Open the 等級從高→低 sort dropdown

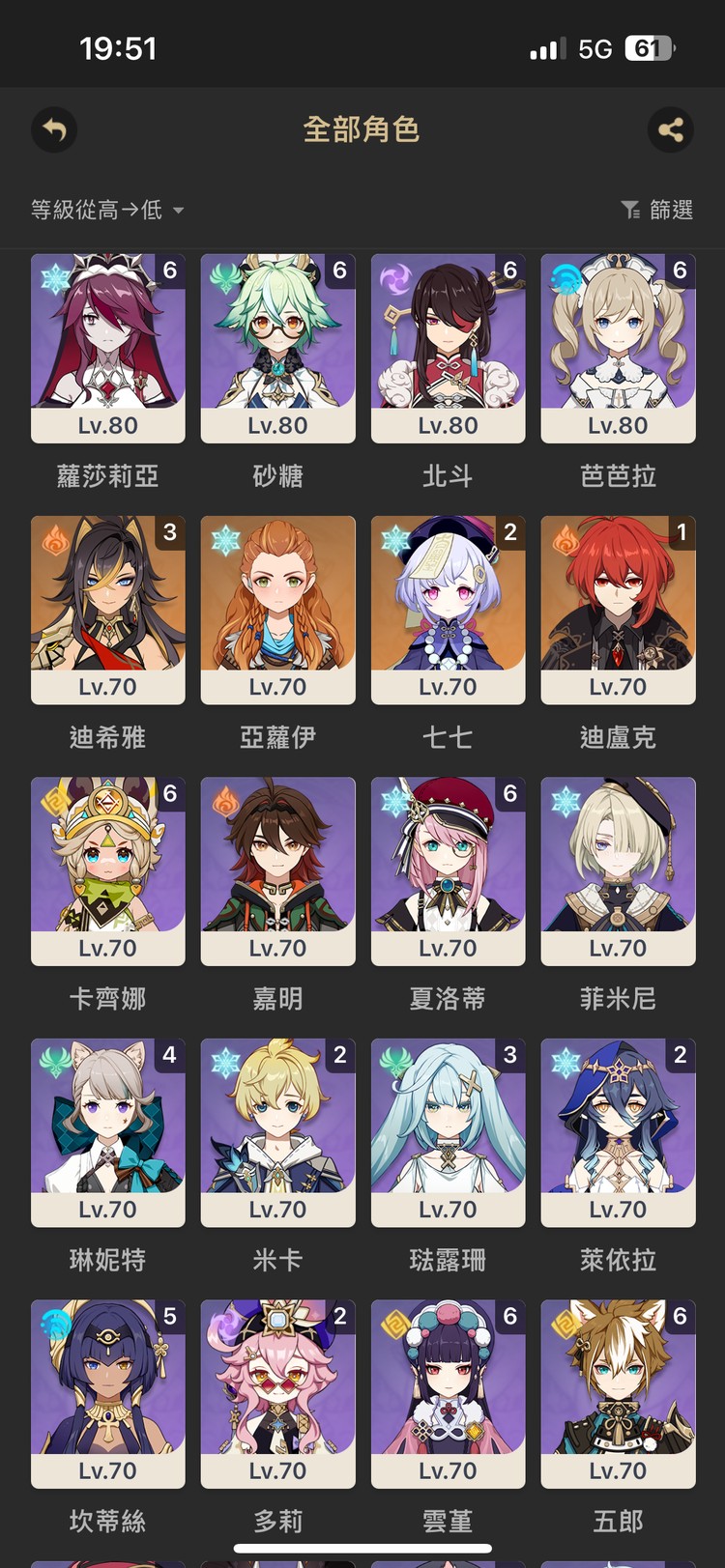pos(106,210)
